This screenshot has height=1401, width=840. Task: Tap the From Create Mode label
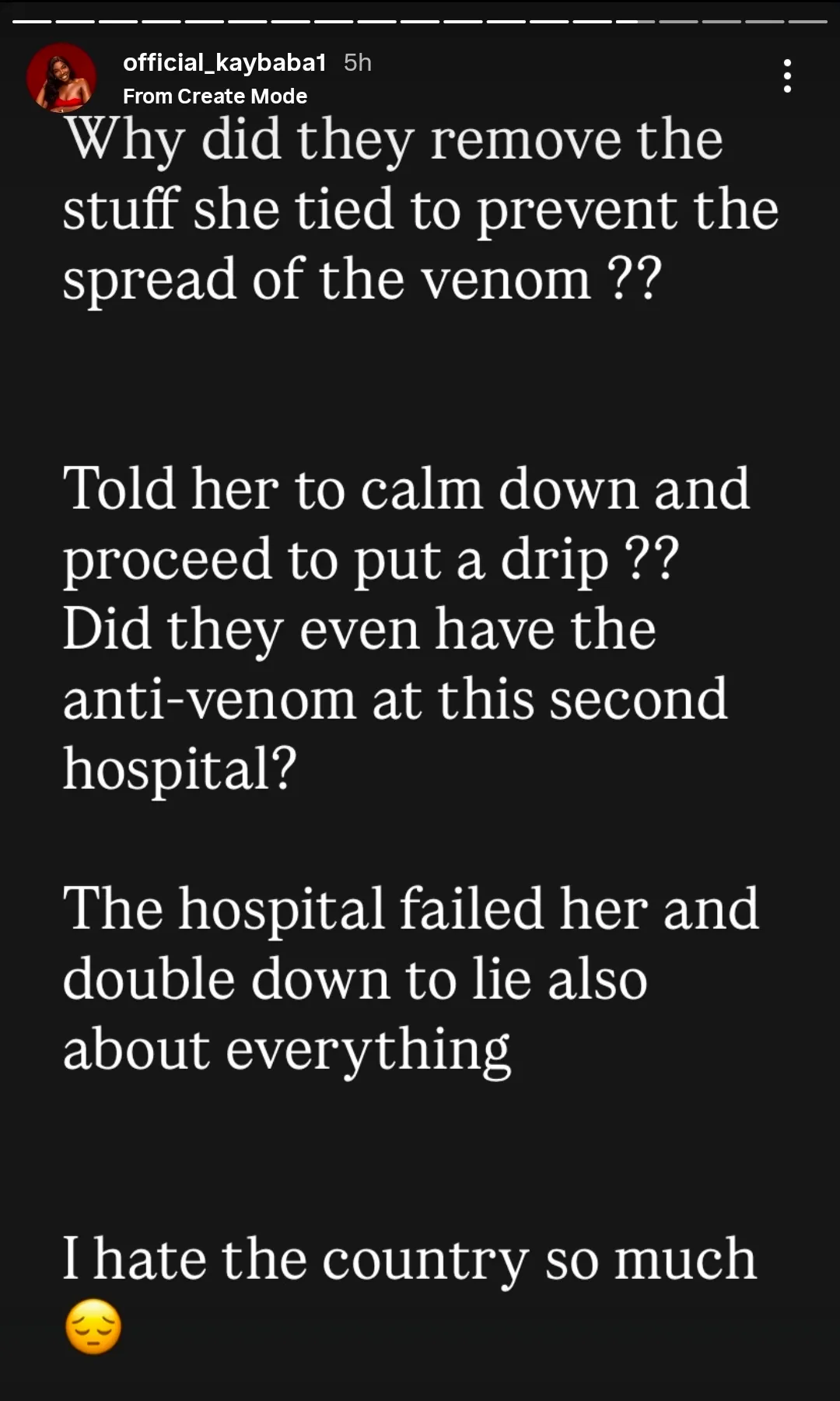click(215, 96)
